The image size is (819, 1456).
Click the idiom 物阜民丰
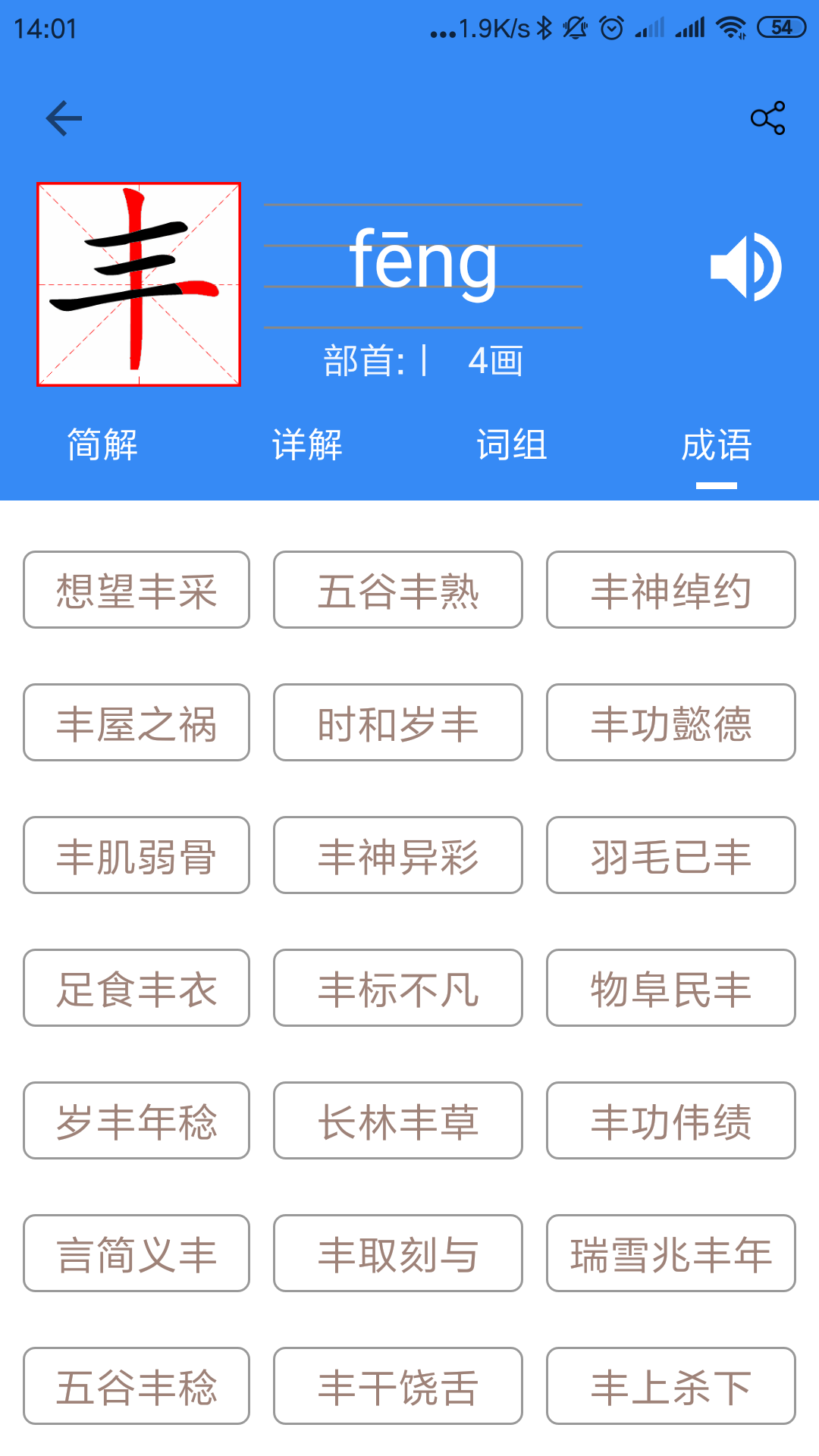tap(670, 988)
